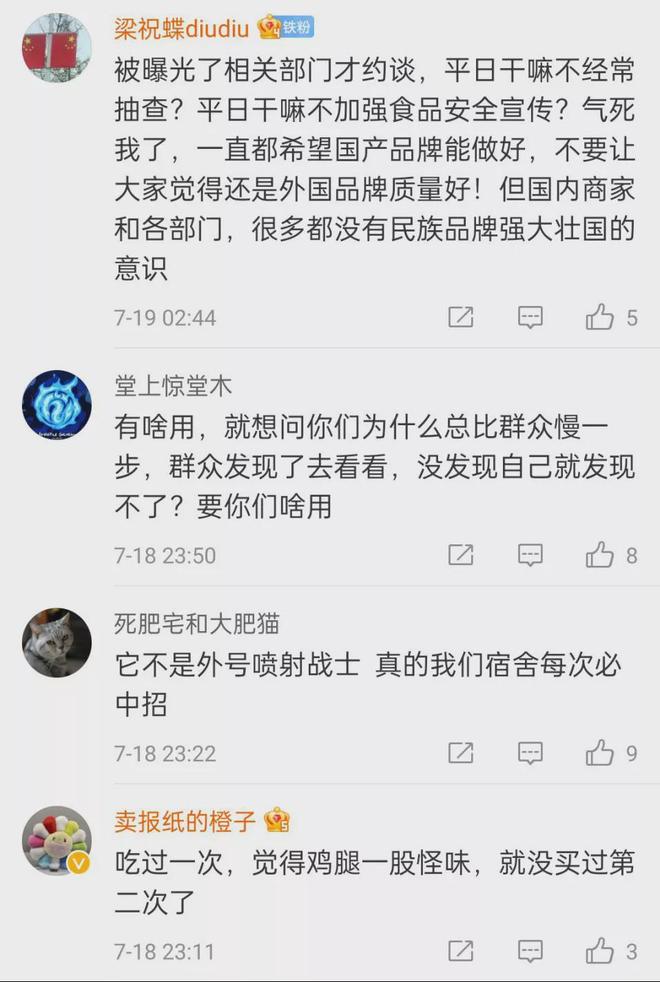Repost 梁祝蝶diudiu's comment

pos(461,318)
